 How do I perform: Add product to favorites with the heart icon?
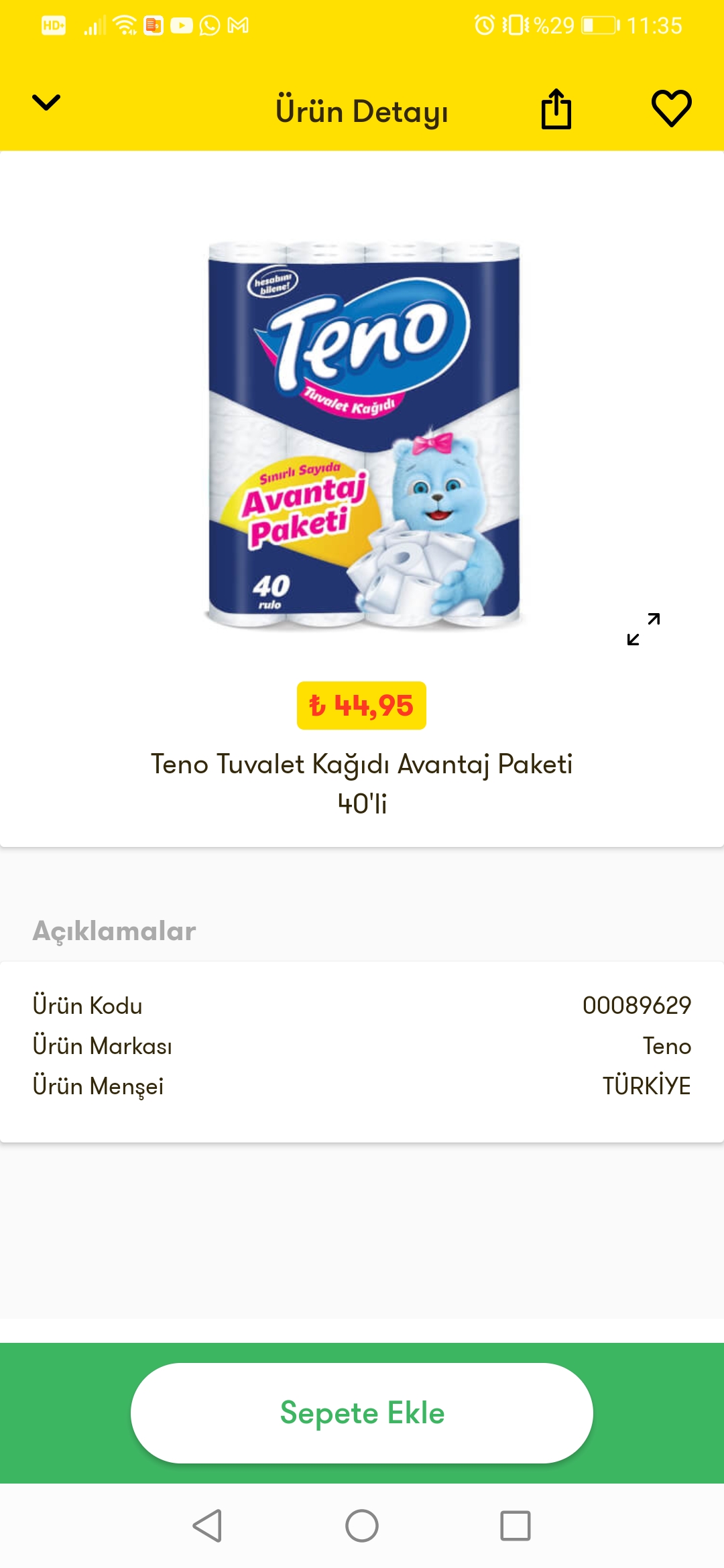[671, 109]
